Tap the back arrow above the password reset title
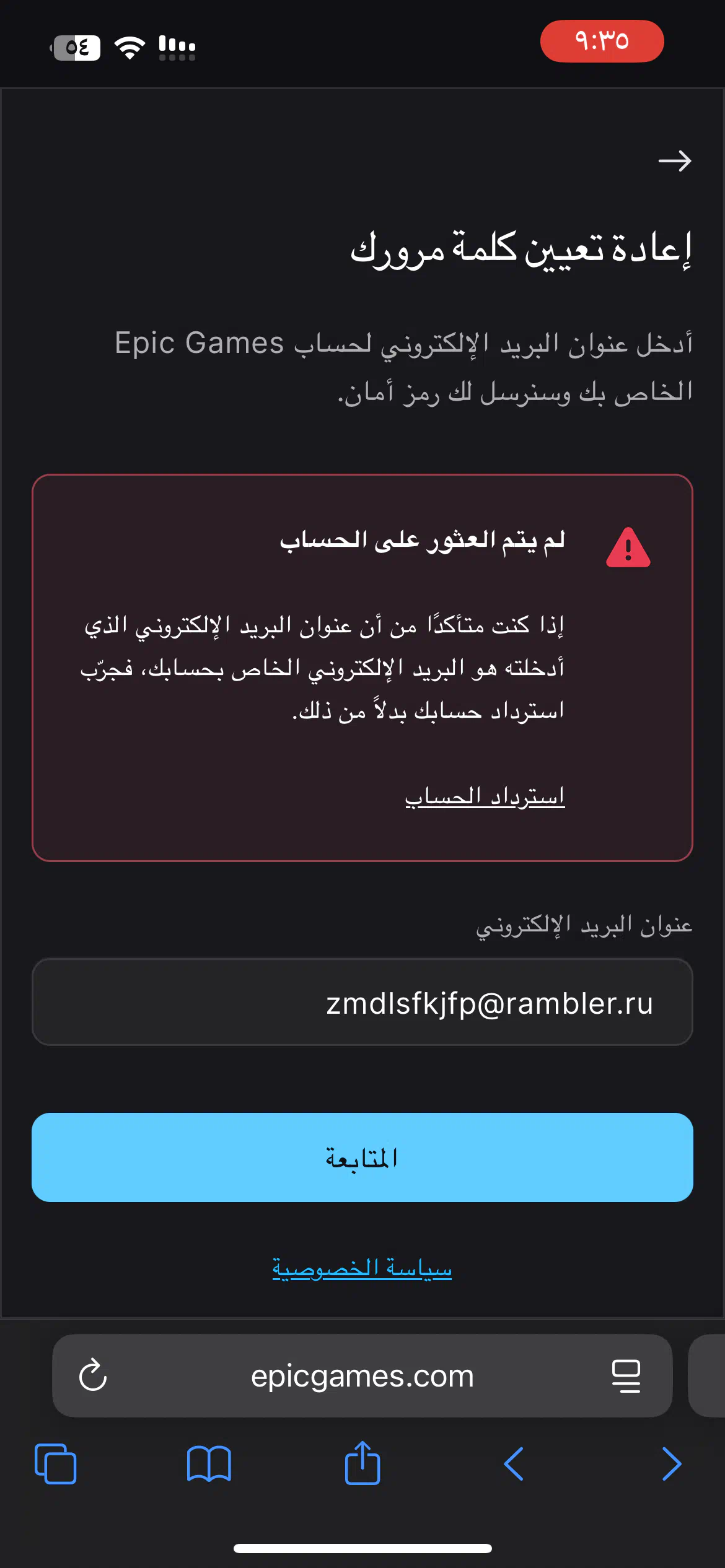Image resolution: width=725 pixels, height=1568 pixels. (674, 161)
